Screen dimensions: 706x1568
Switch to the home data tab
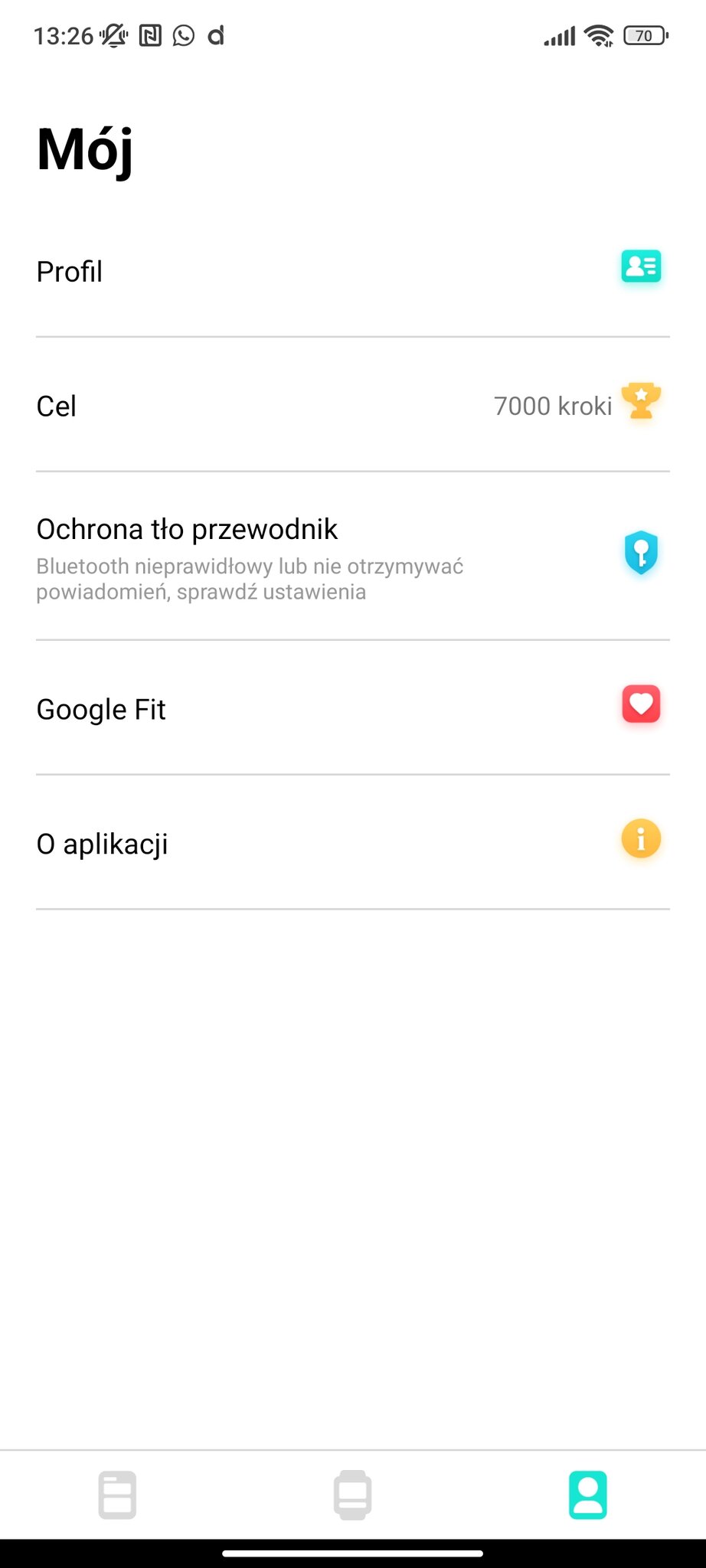coord(117,1494)
